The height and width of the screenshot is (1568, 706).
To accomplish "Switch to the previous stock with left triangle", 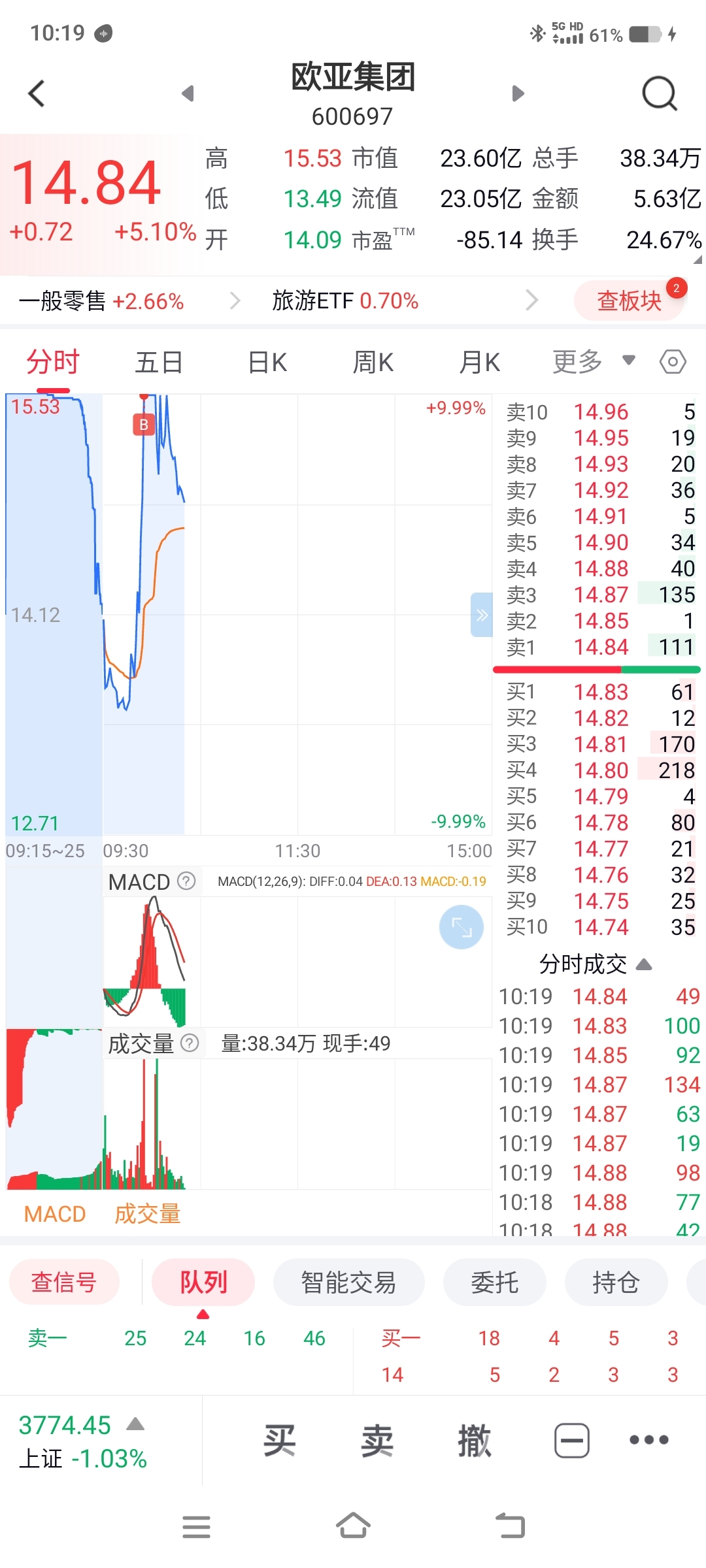I will [x=188, y=93].
